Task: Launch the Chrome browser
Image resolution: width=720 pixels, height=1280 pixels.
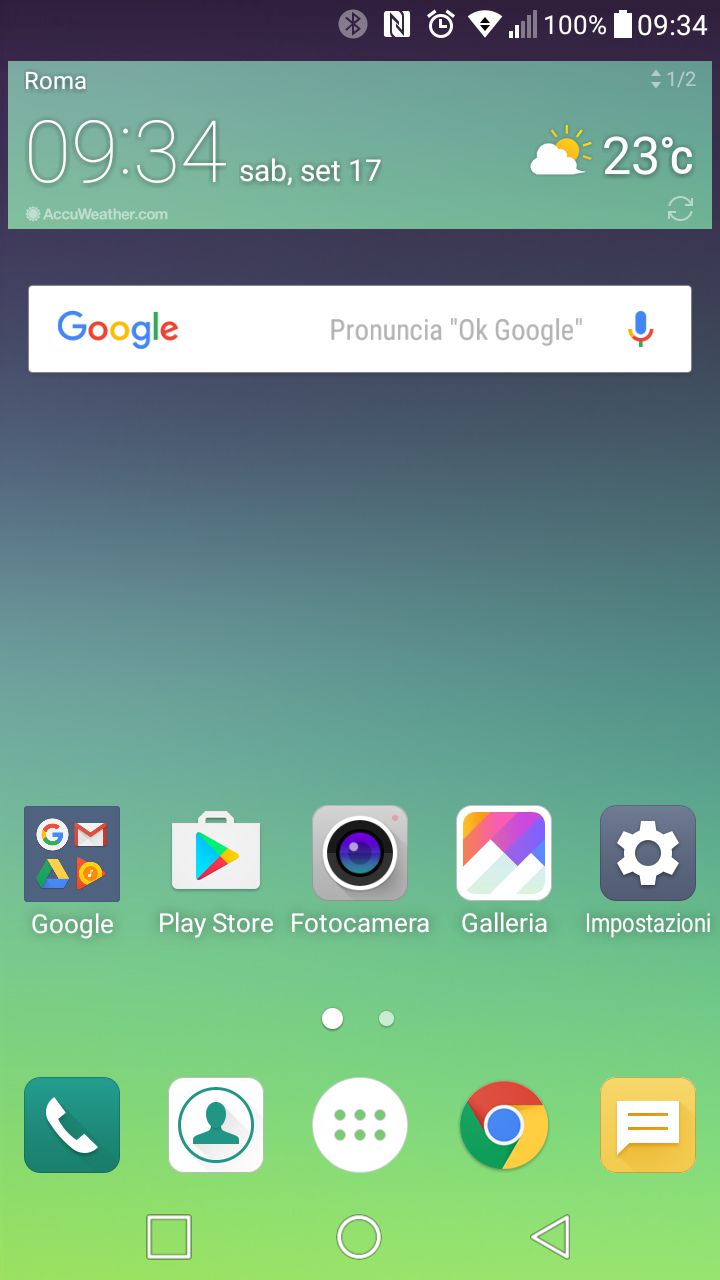Action: click(x=504, y=1125)
